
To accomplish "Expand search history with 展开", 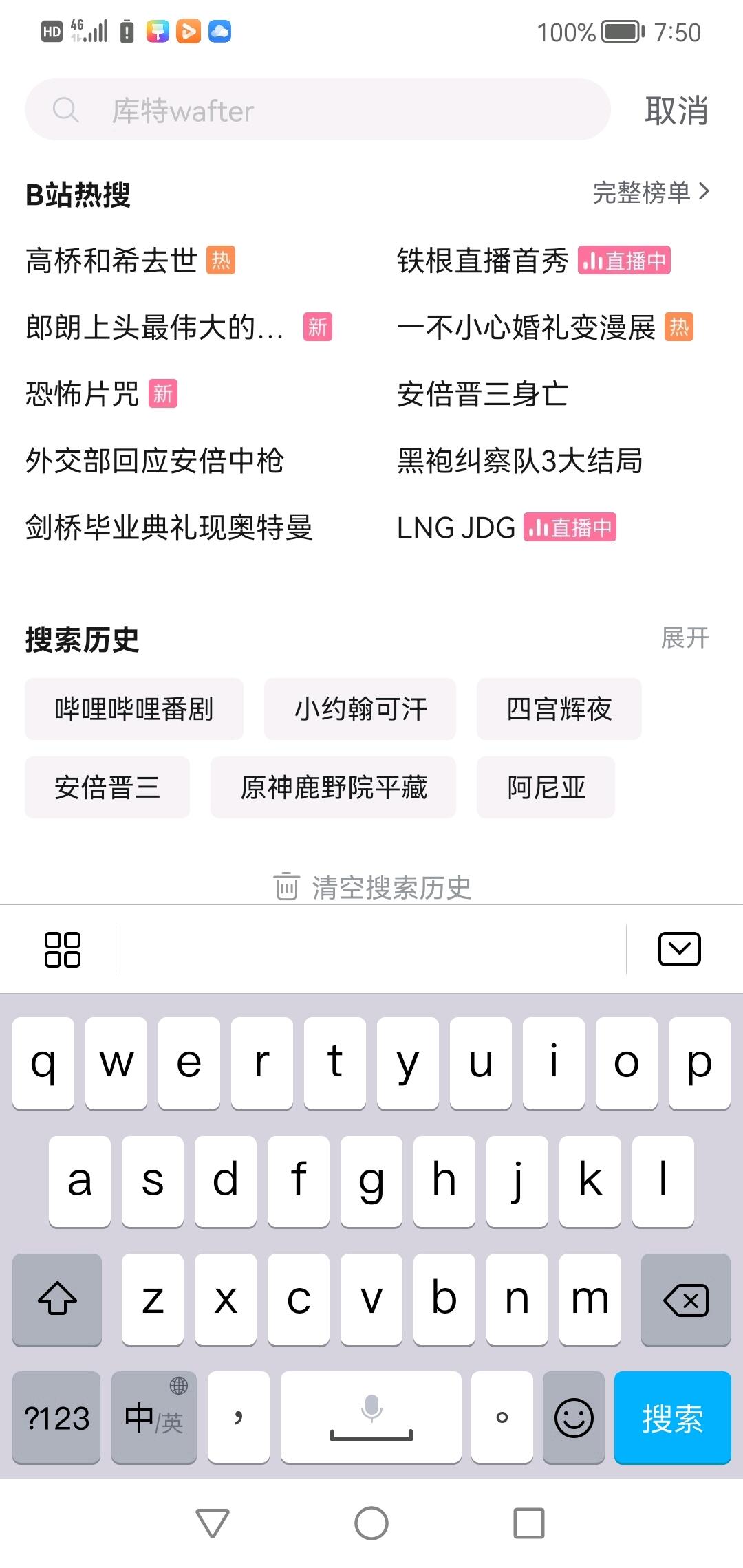I will [x=685, y=638].
